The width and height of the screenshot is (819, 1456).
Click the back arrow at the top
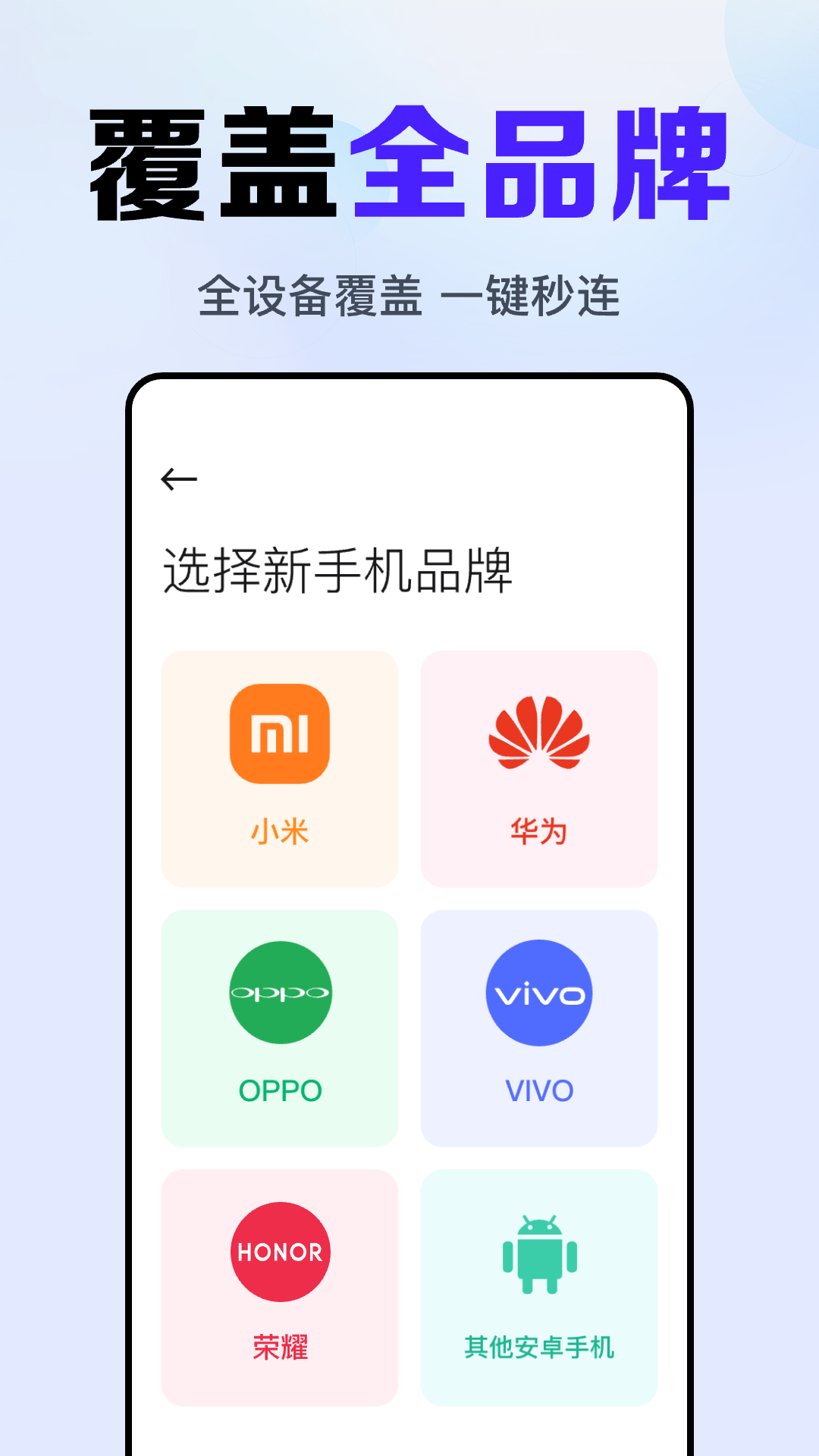click(180, 478)
